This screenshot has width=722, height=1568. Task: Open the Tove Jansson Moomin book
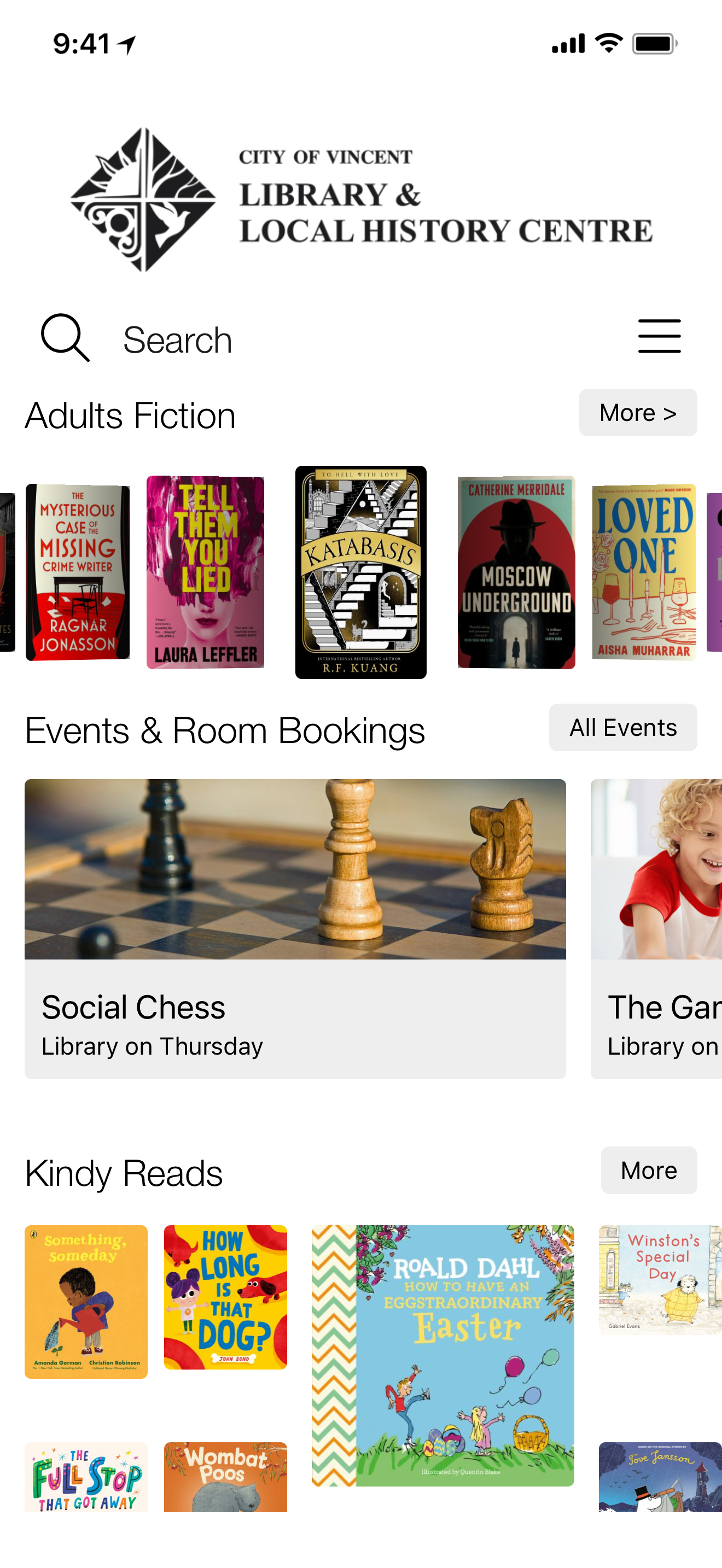tap(660, 1477)
